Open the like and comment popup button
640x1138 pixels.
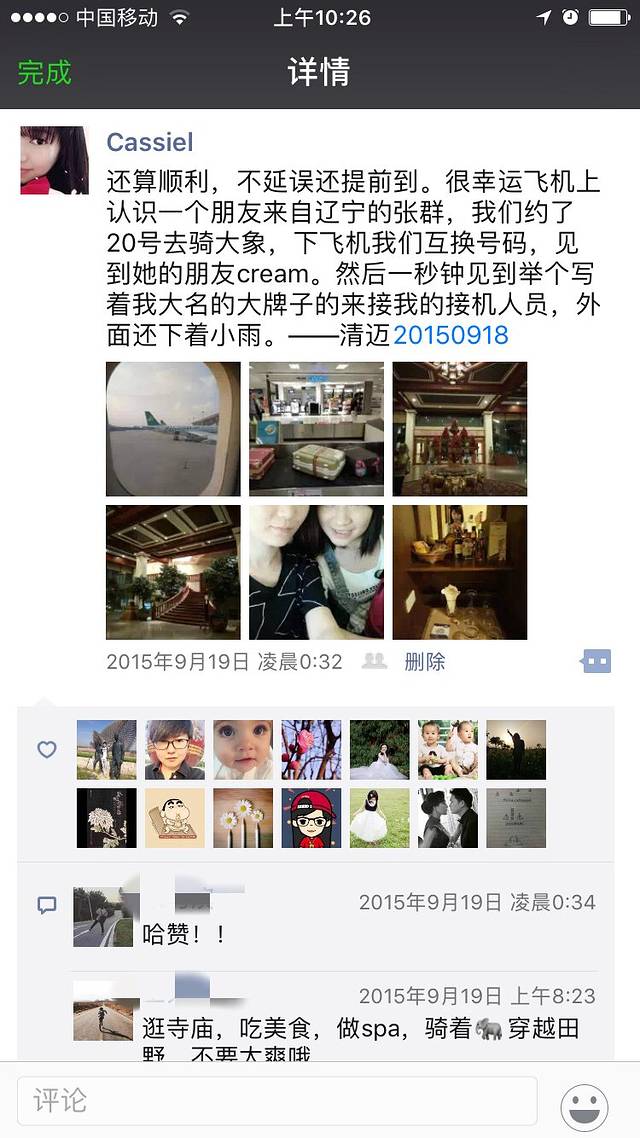pyautogui.click(x=595, y=662)
